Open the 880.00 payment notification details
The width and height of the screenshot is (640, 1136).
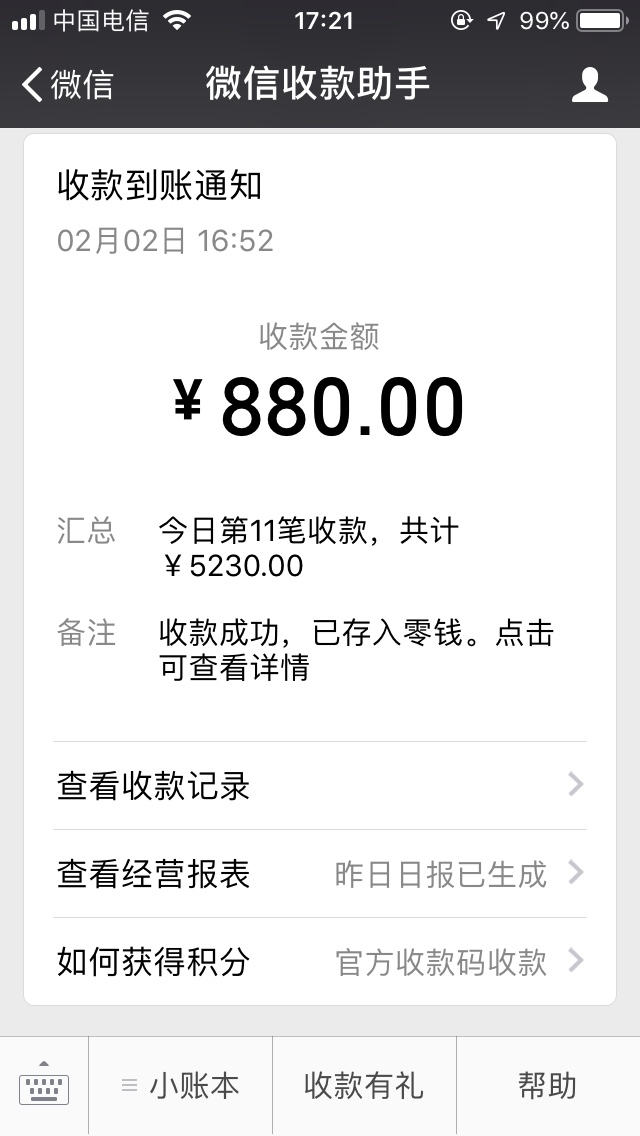click(x=320, y=437)
